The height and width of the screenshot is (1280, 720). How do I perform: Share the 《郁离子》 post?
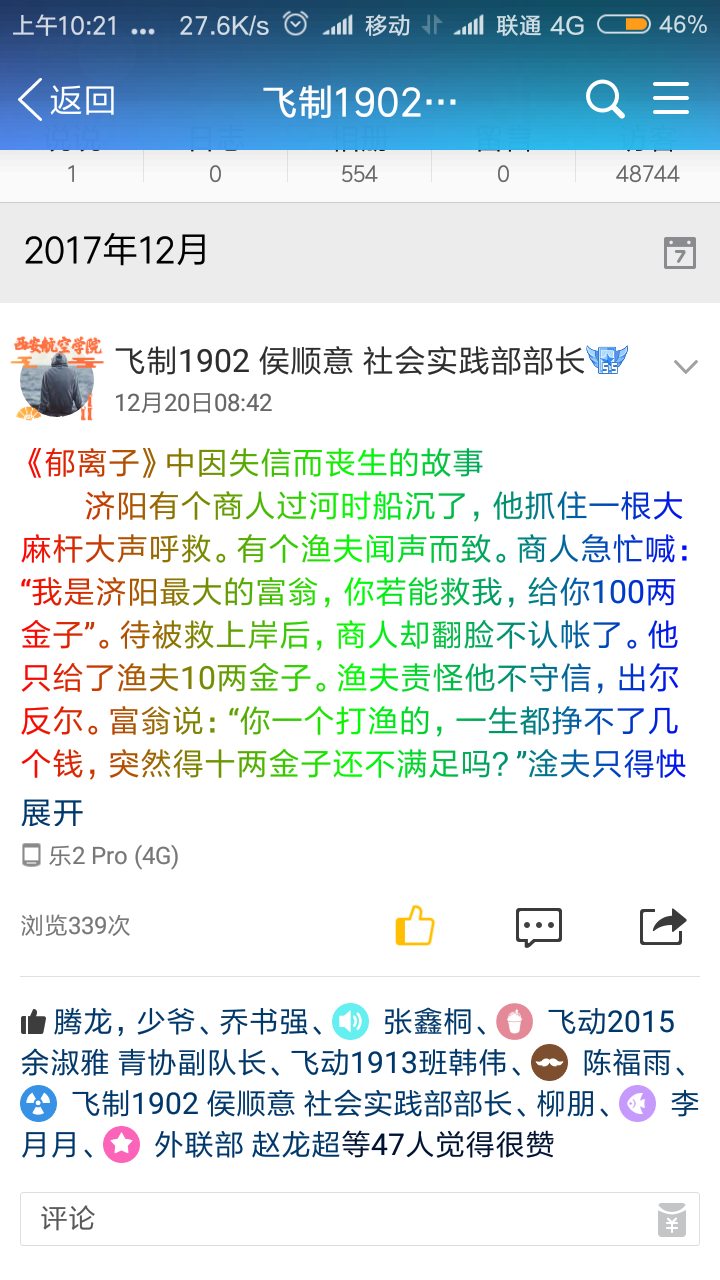[x=663, y=926]
